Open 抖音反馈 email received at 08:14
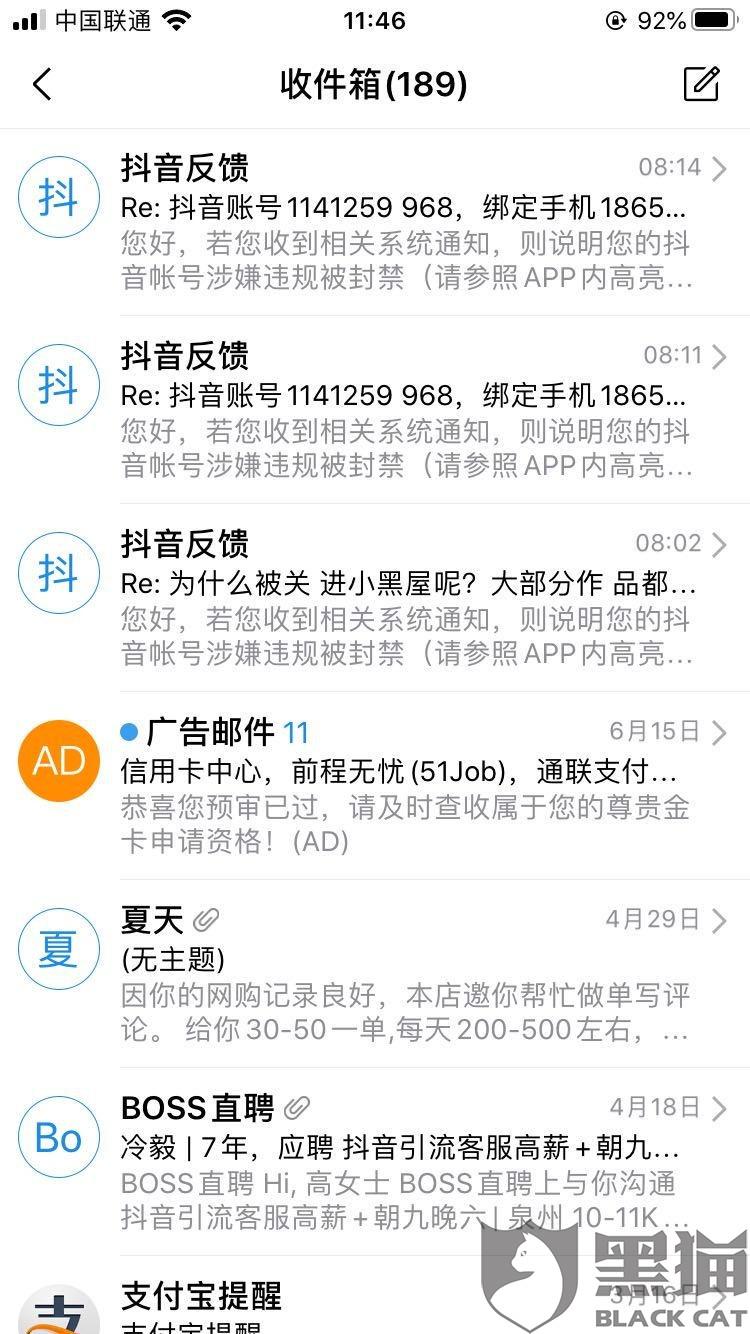The height and width of the screenshot is (1334, 750). click(375, 222)
